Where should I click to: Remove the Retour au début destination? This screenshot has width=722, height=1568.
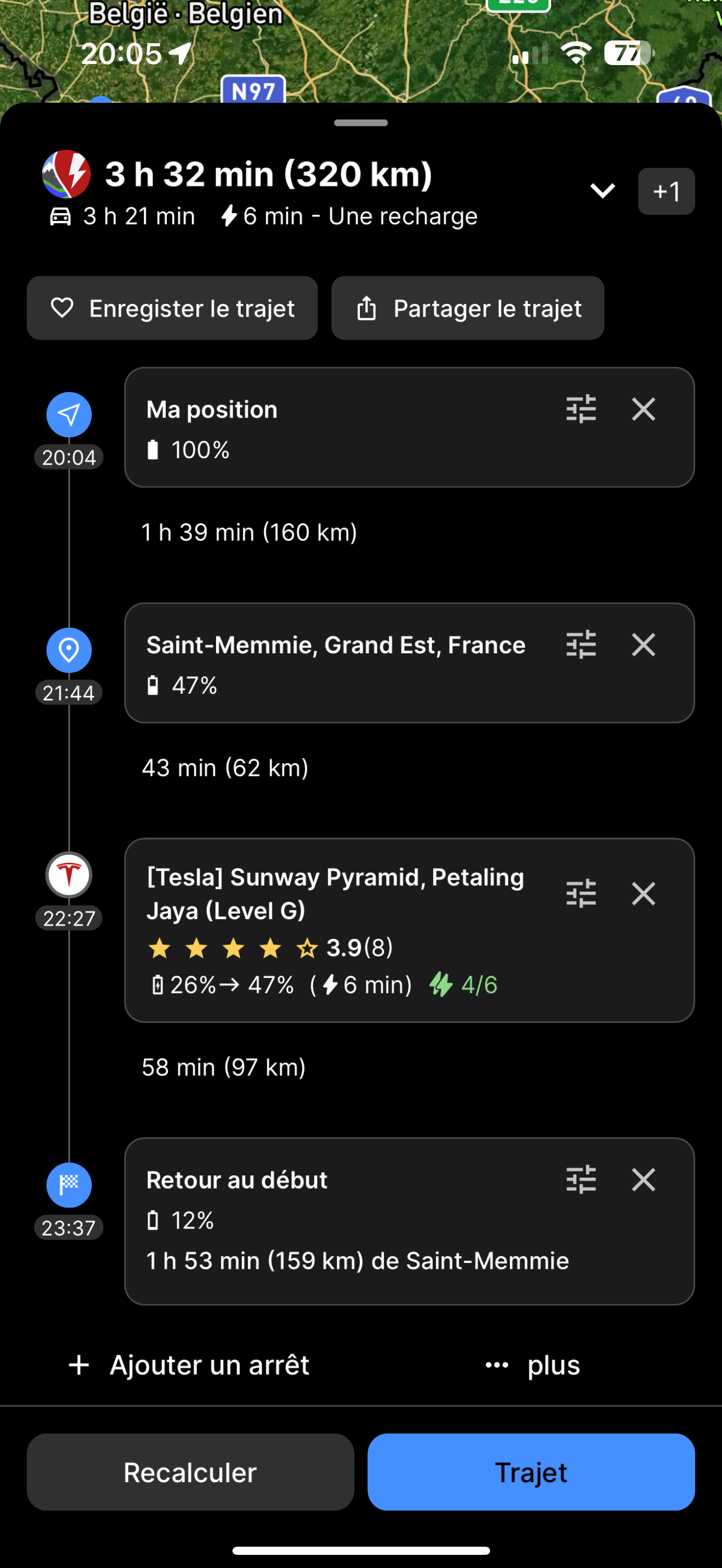(643, 1180)
